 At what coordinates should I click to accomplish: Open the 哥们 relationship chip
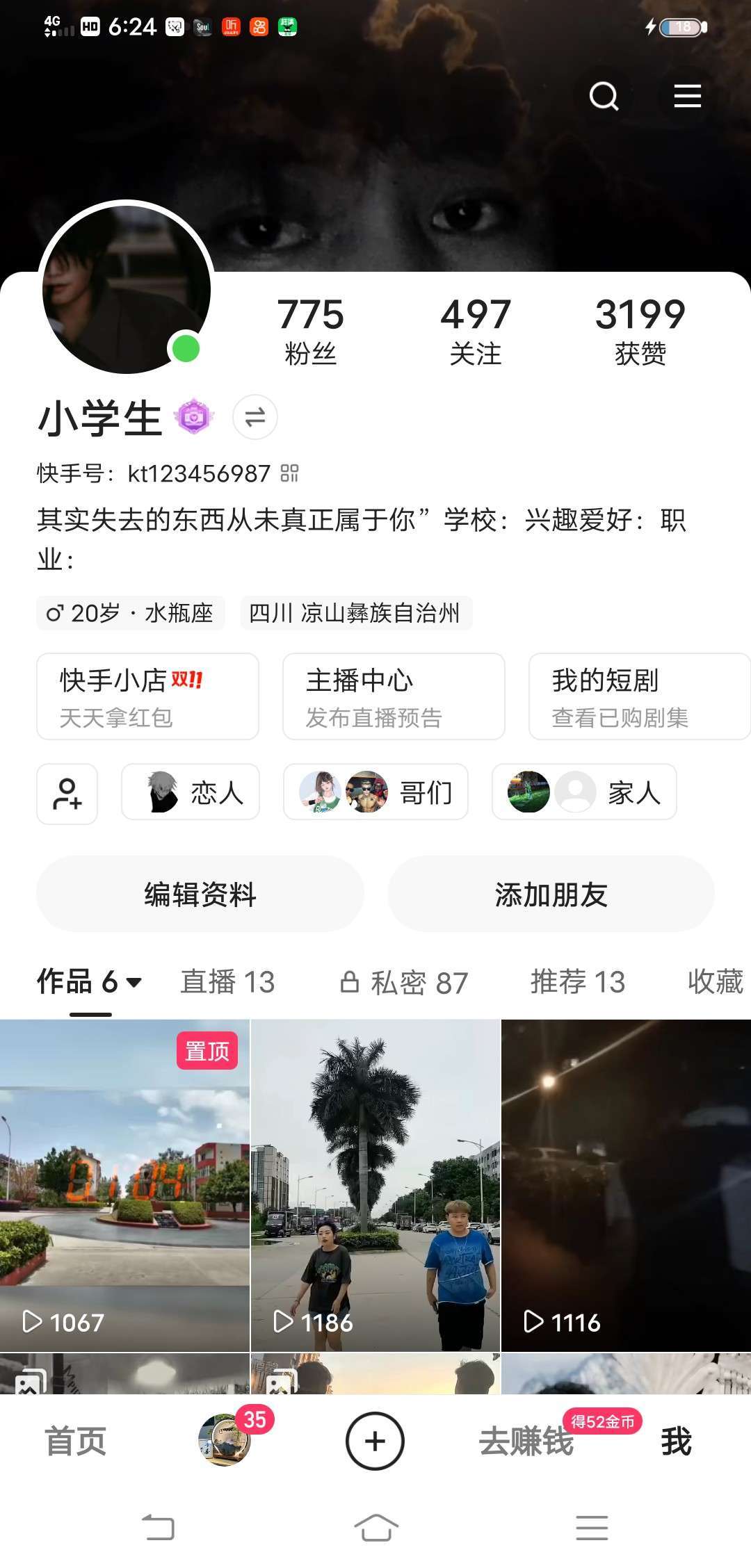click(x=375, y=792)
